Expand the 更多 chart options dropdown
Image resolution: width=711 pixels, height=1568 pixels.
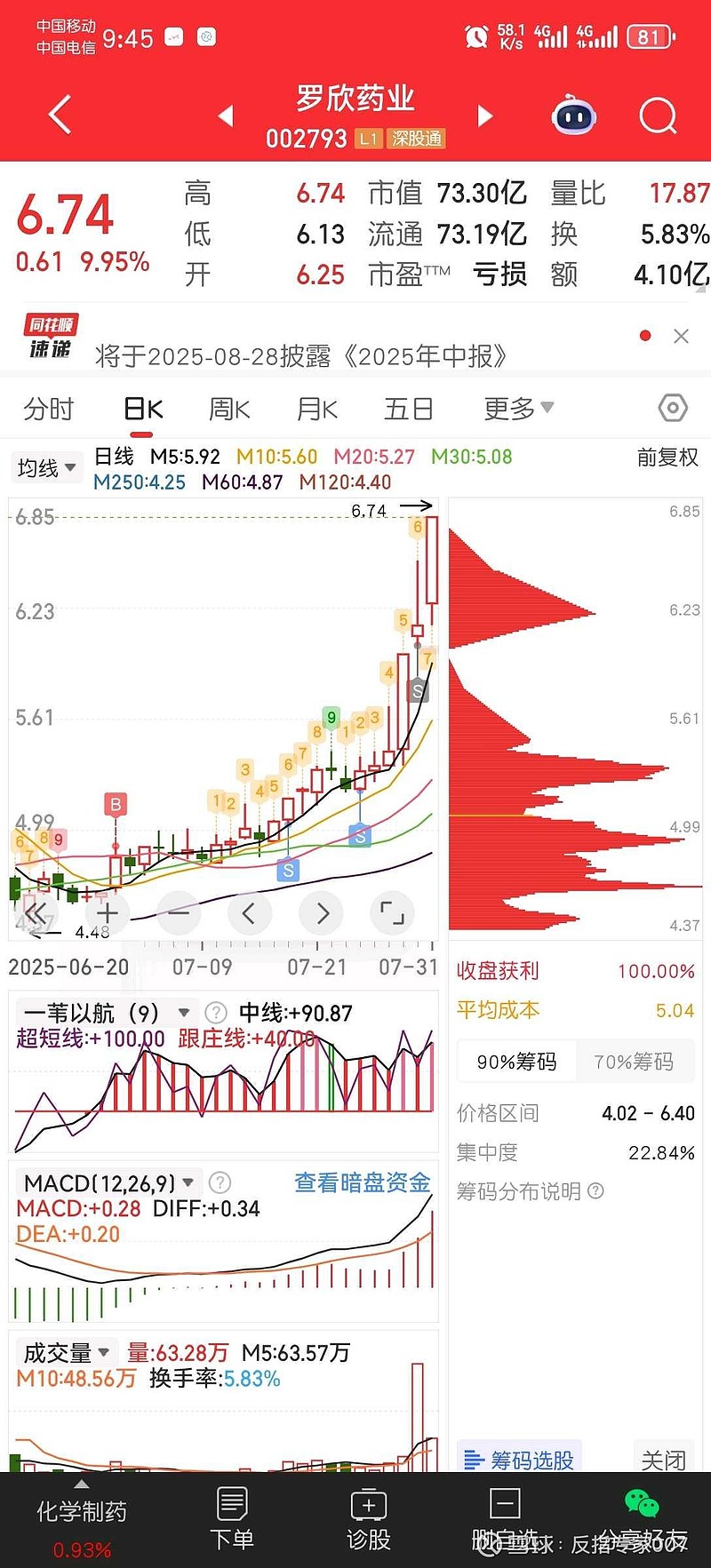518,409
